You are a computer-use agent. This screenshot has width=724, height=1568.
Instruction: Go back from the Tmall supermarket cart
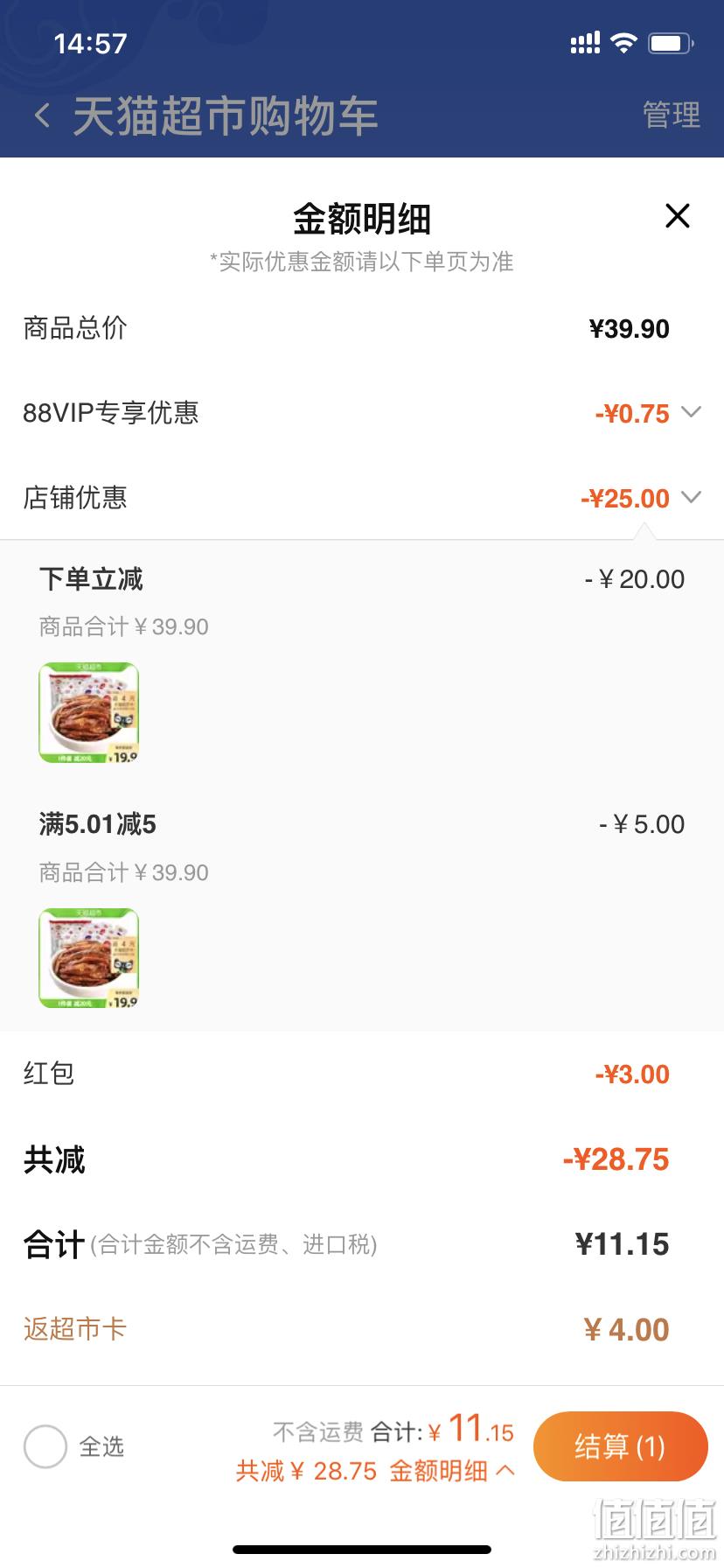(x=42, y=115)
